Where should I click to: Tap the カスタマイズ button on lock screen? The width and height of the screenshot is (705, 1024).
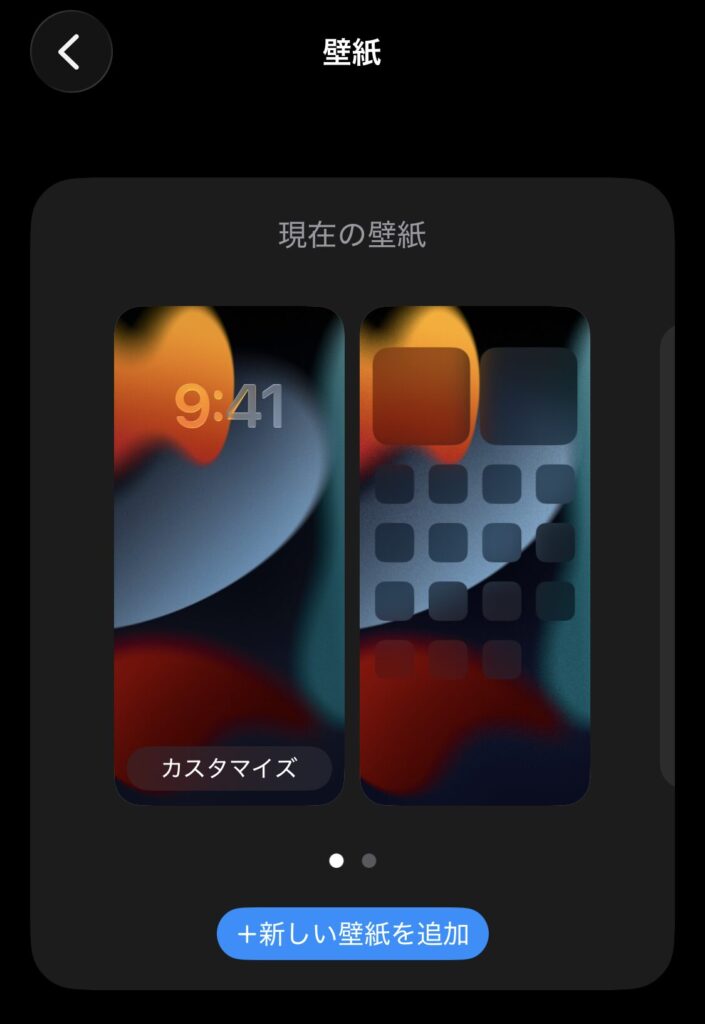pyautogui.click(x=229, y=768)
